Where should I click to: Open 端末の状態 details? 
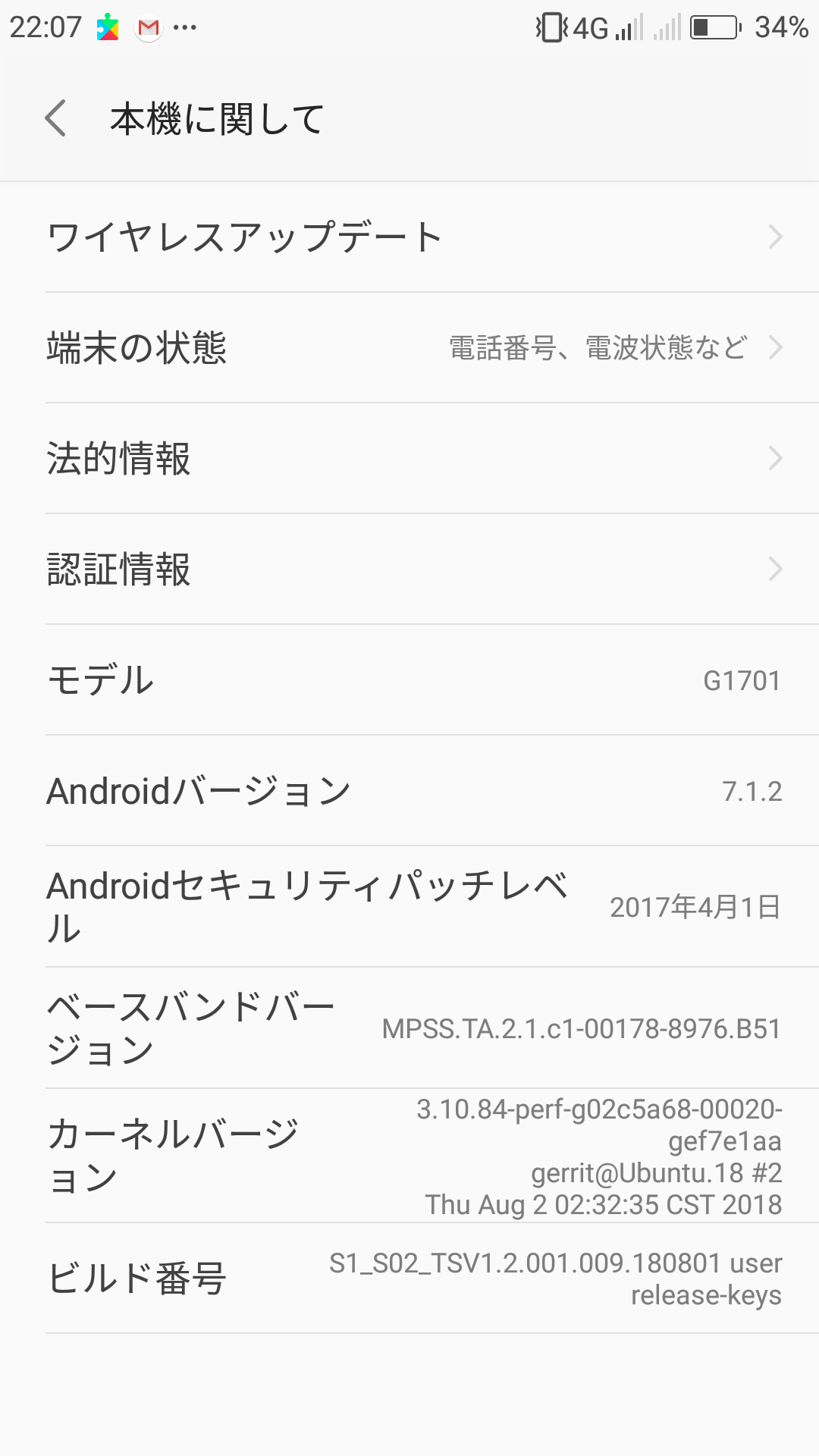(x=409, y=347)
